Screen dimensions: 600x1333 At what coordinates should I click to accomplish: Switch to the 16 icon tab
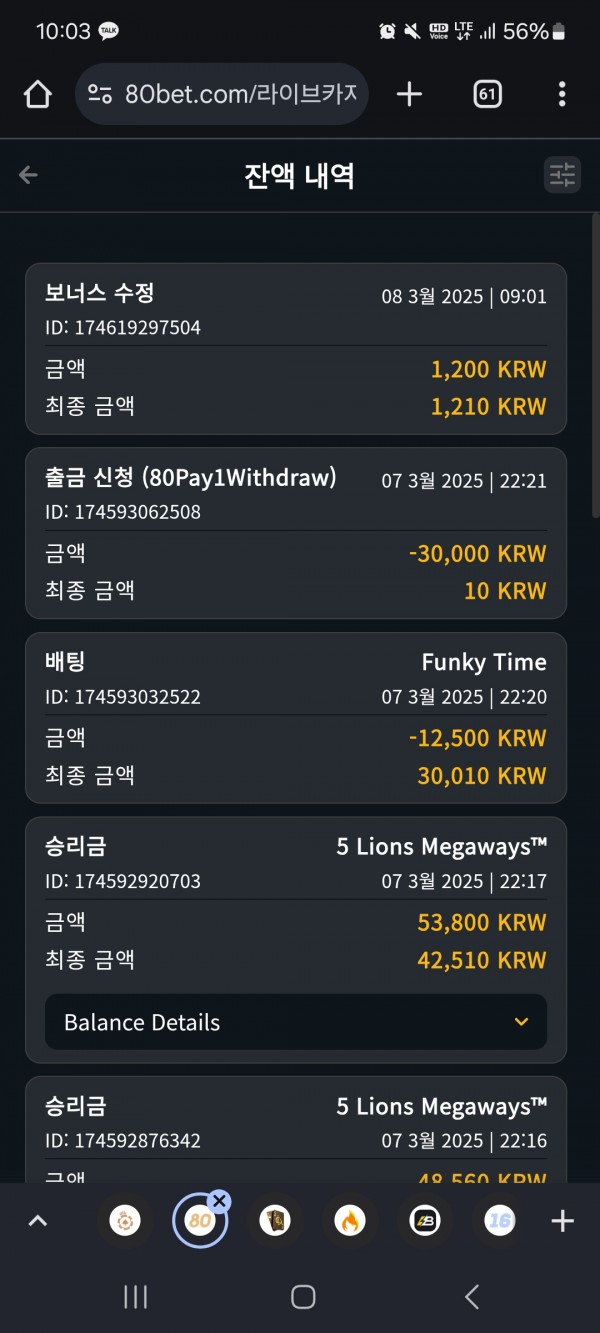pos(499,1221)
